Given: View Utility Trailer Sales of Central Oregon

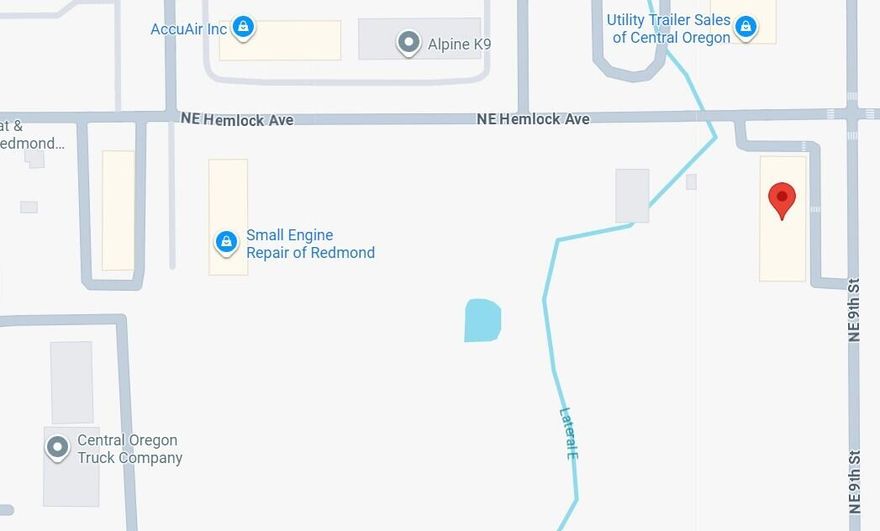Looking at the screenshot, I should pyautogui.click(x=745, y=27).
